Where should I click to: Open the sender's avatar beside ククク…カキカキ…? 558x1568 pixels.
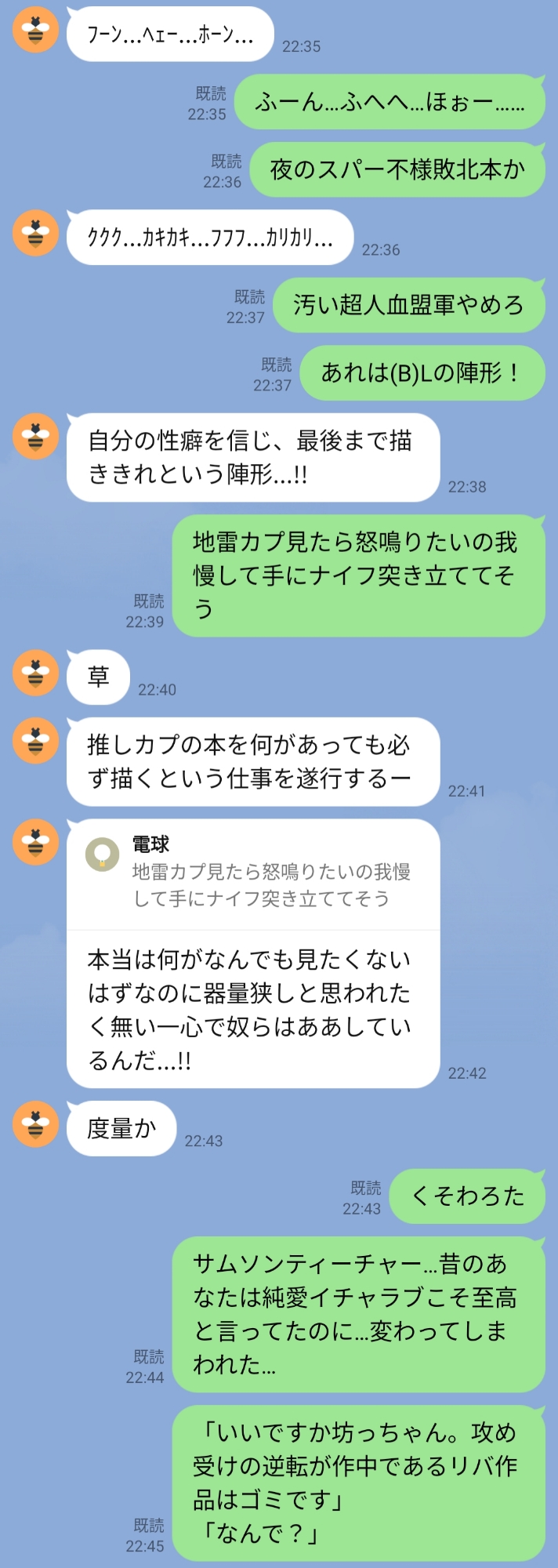pos(36,233)
